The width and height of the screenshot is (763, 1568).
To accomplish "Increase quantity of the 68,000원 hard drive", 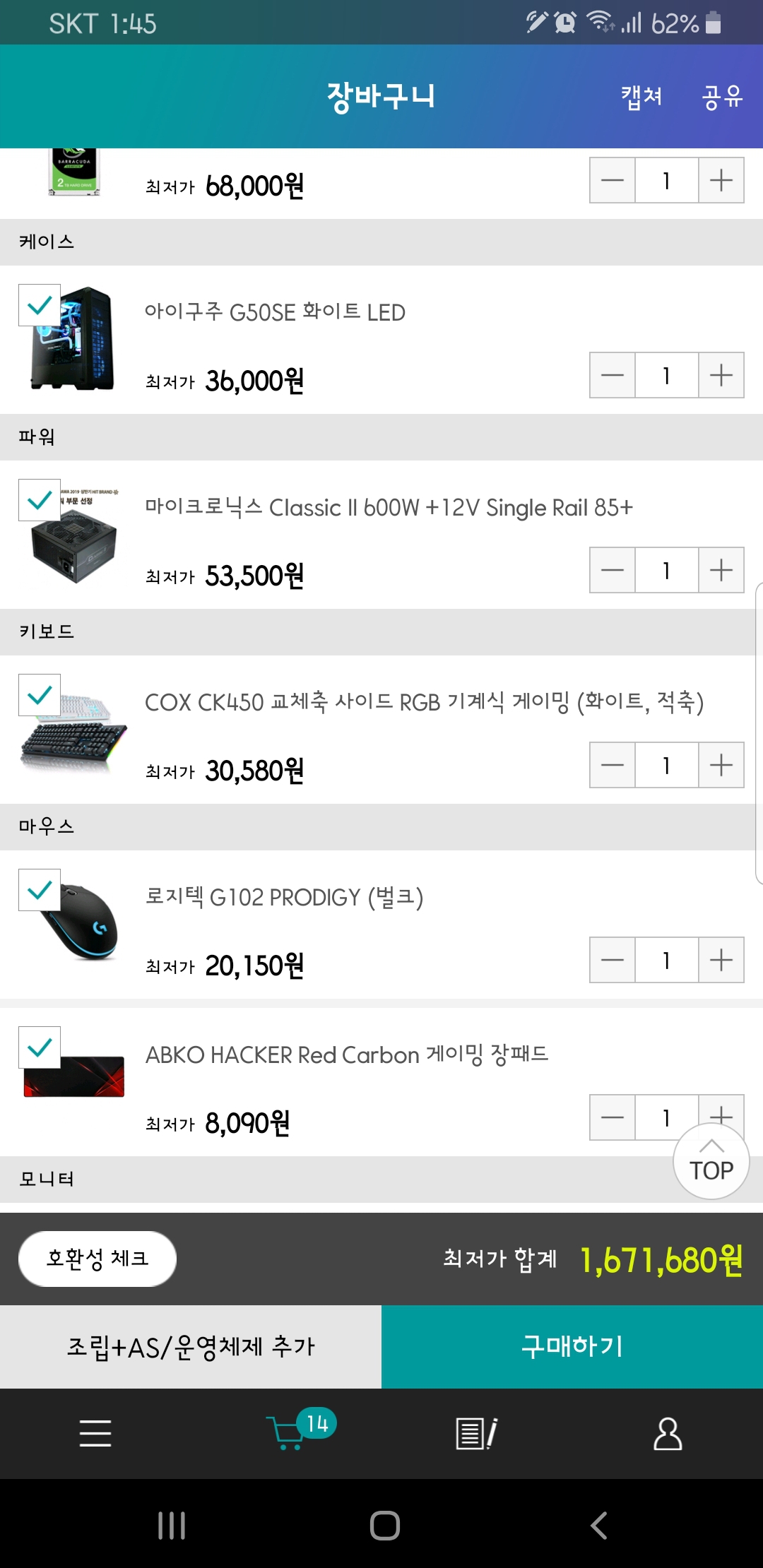I will [x=721, y=180].
